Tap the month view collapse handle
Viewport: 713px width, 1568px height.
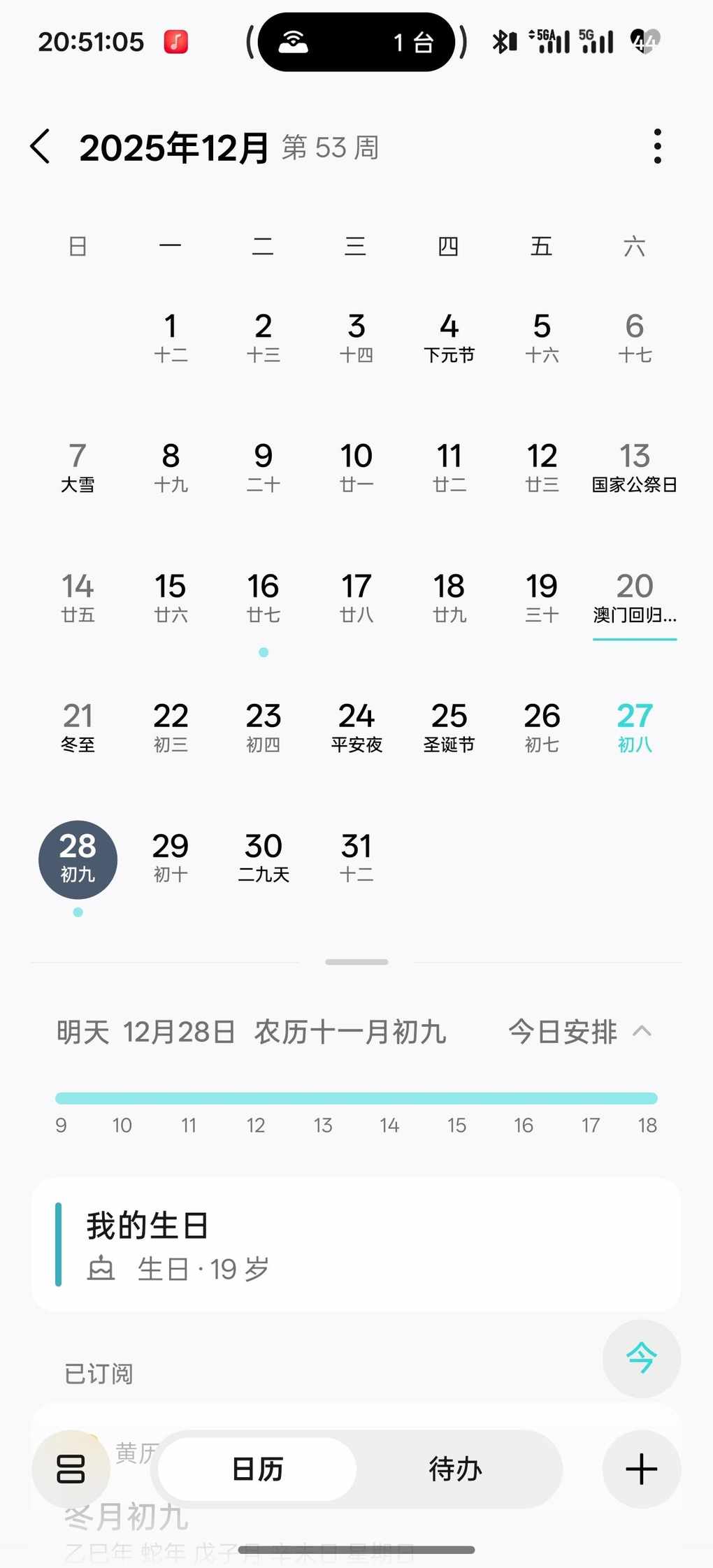click(x=356, y=962)
